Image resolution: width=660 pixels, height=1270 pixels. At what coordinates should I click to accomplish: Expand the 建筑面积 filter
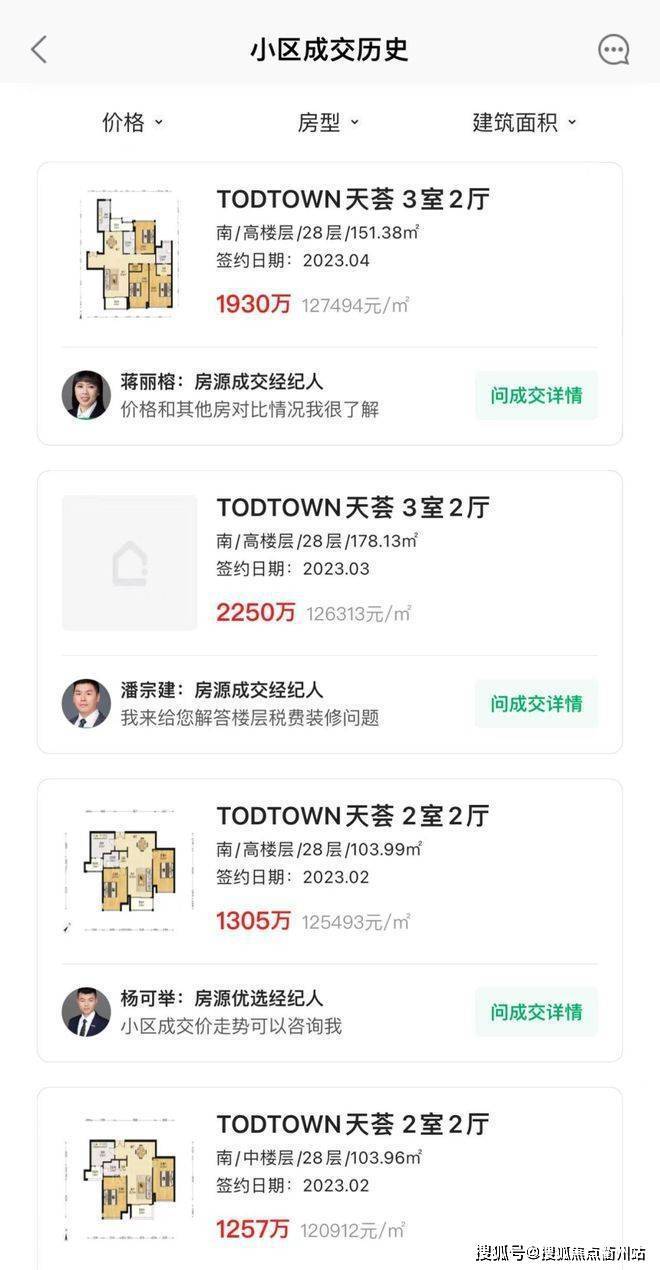[x=524, y=123]
